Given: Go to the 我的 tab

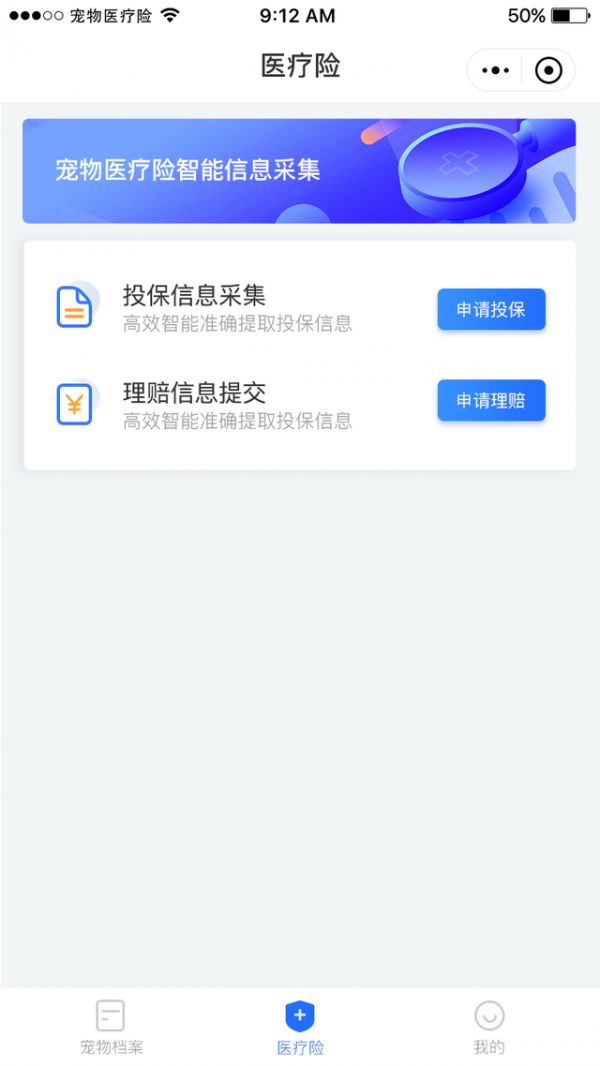Looking at the screenshot, I should point(489,1027).
